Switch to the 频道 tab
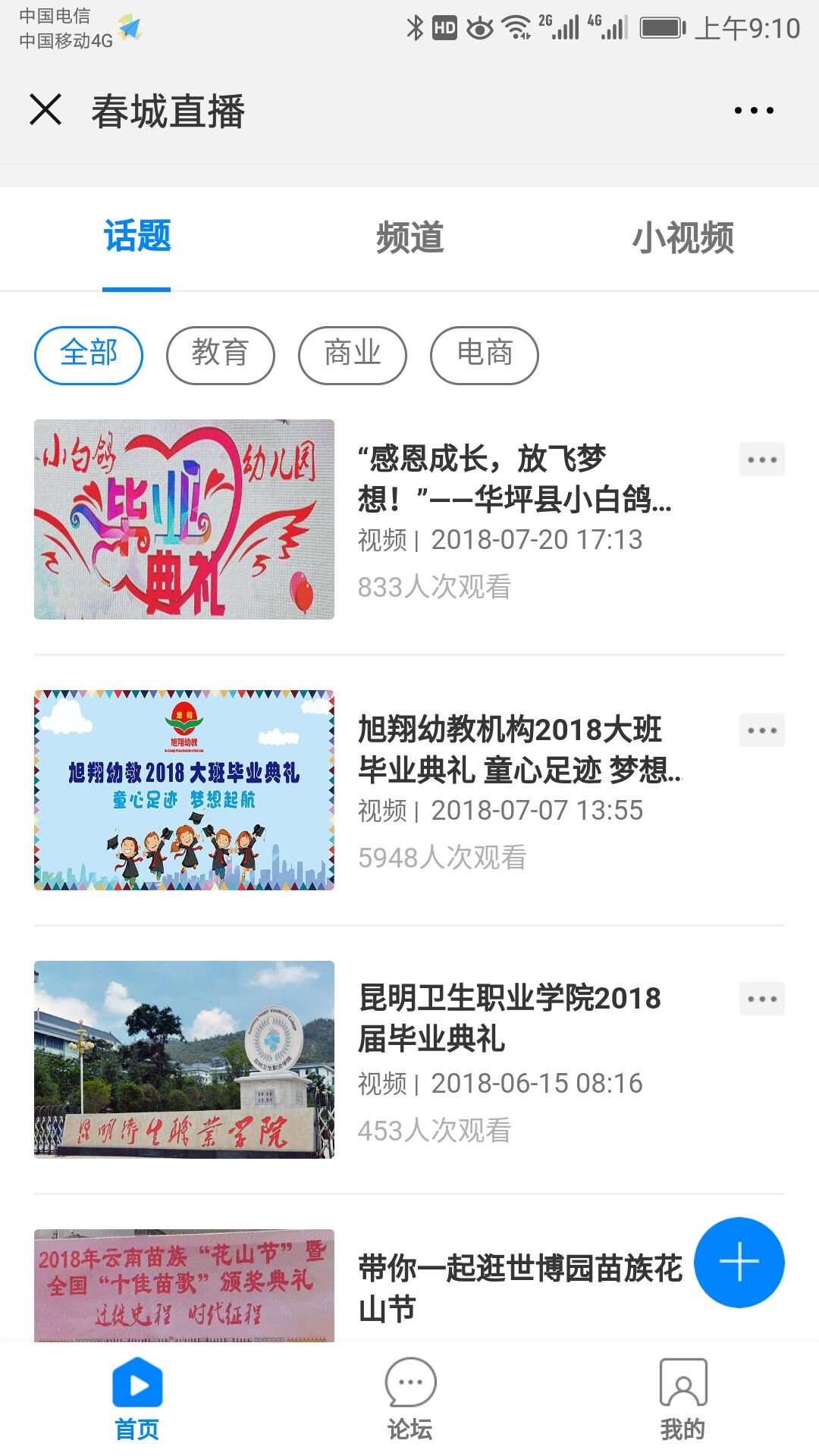Screen dimensions: 819x1456 point(409,237)
